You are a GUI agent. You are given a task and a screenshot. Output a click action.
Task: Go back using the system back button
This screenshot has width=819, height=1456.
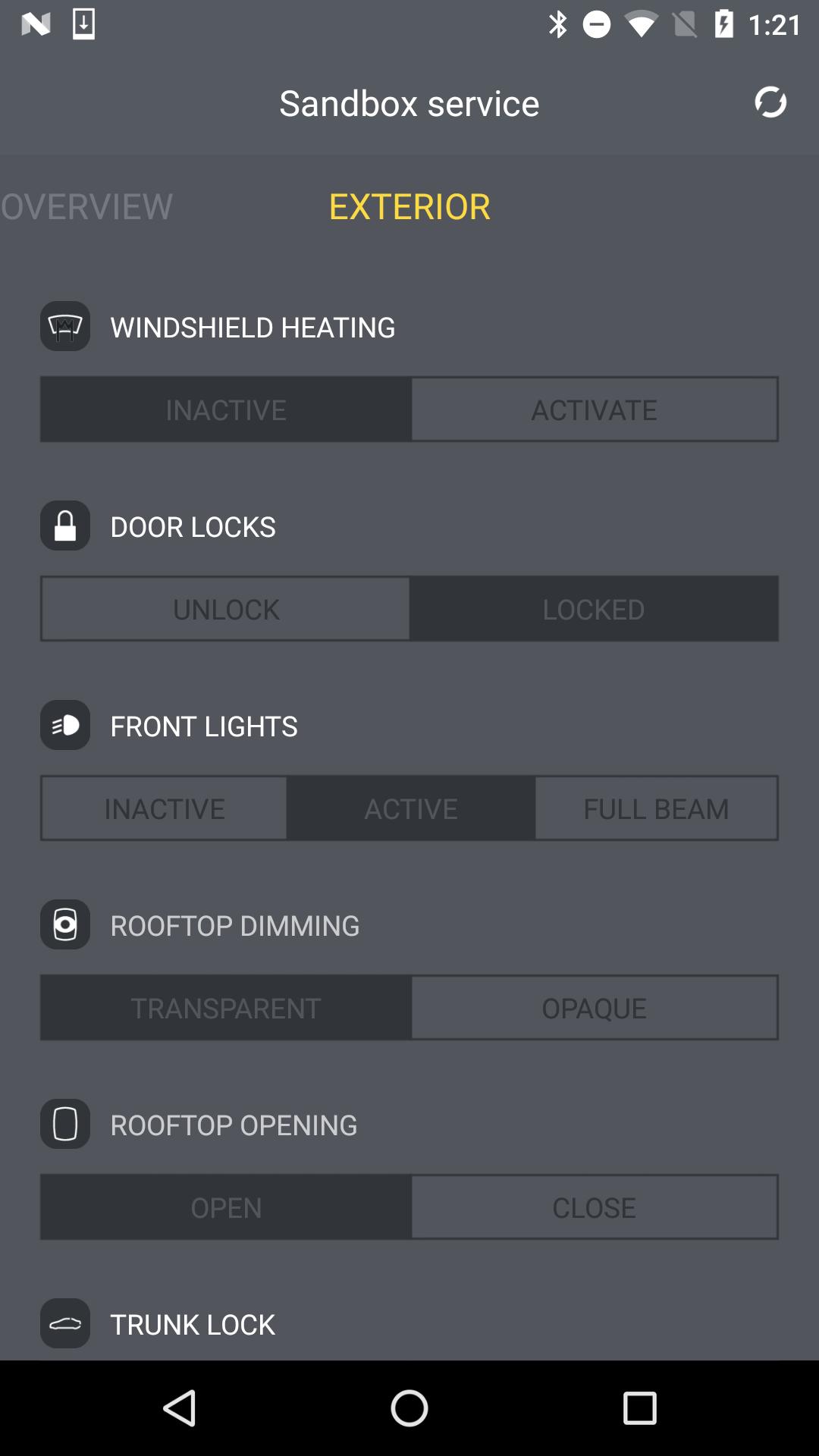[x=180, y=1408]
